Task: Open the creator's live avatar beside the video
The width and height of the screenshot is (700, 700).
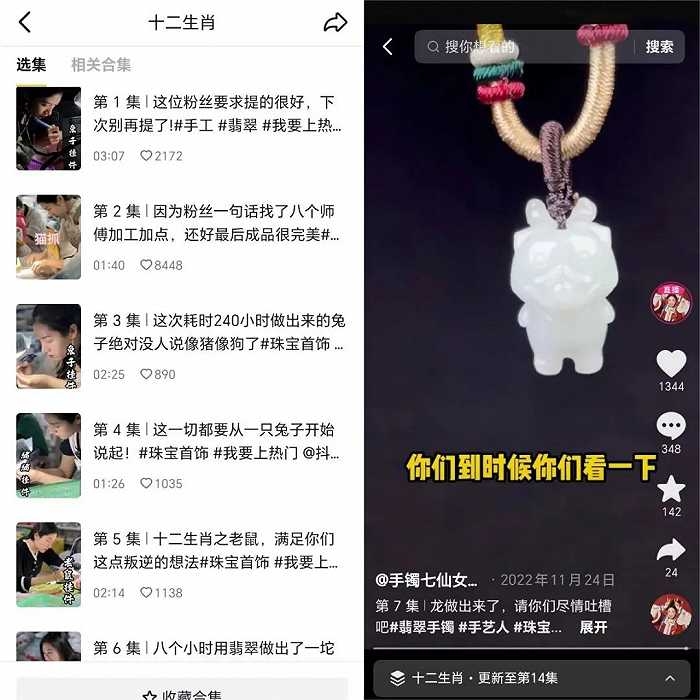Action: tap(671, 302)
